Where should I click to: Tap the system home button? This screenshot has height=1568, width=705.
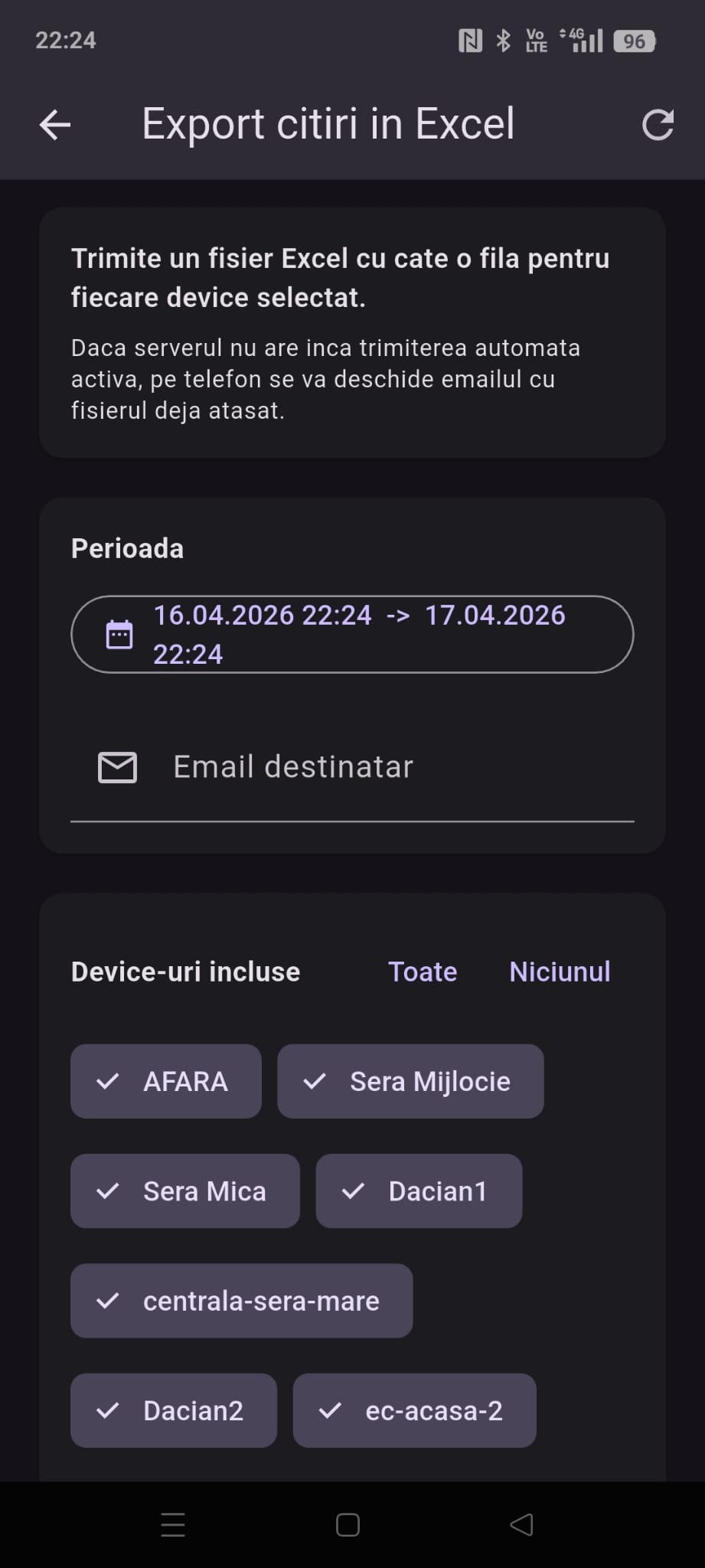[348, 1525]
